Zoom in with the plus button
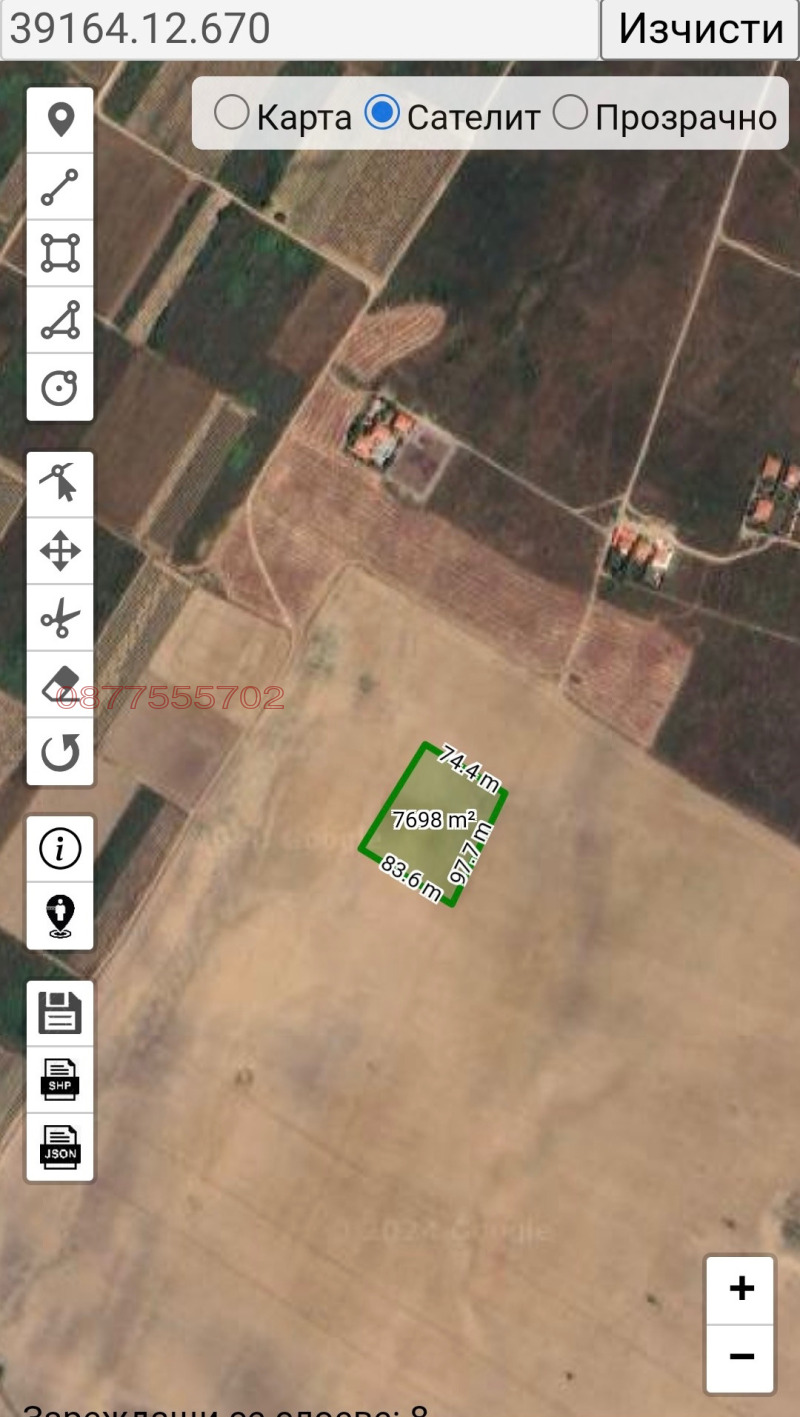 [x=741, y=1289]
